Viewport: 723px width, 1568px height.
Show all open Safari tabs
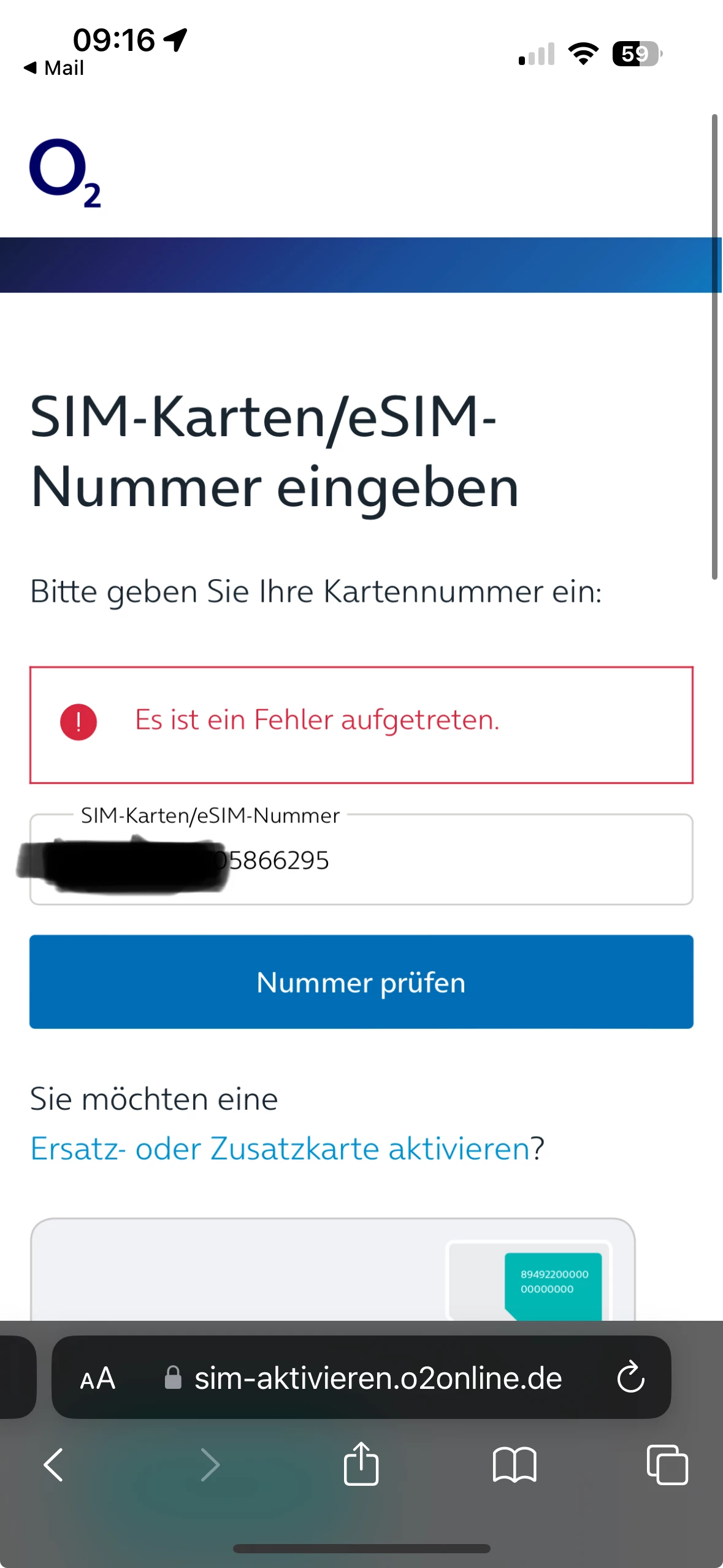point(667,1465)
